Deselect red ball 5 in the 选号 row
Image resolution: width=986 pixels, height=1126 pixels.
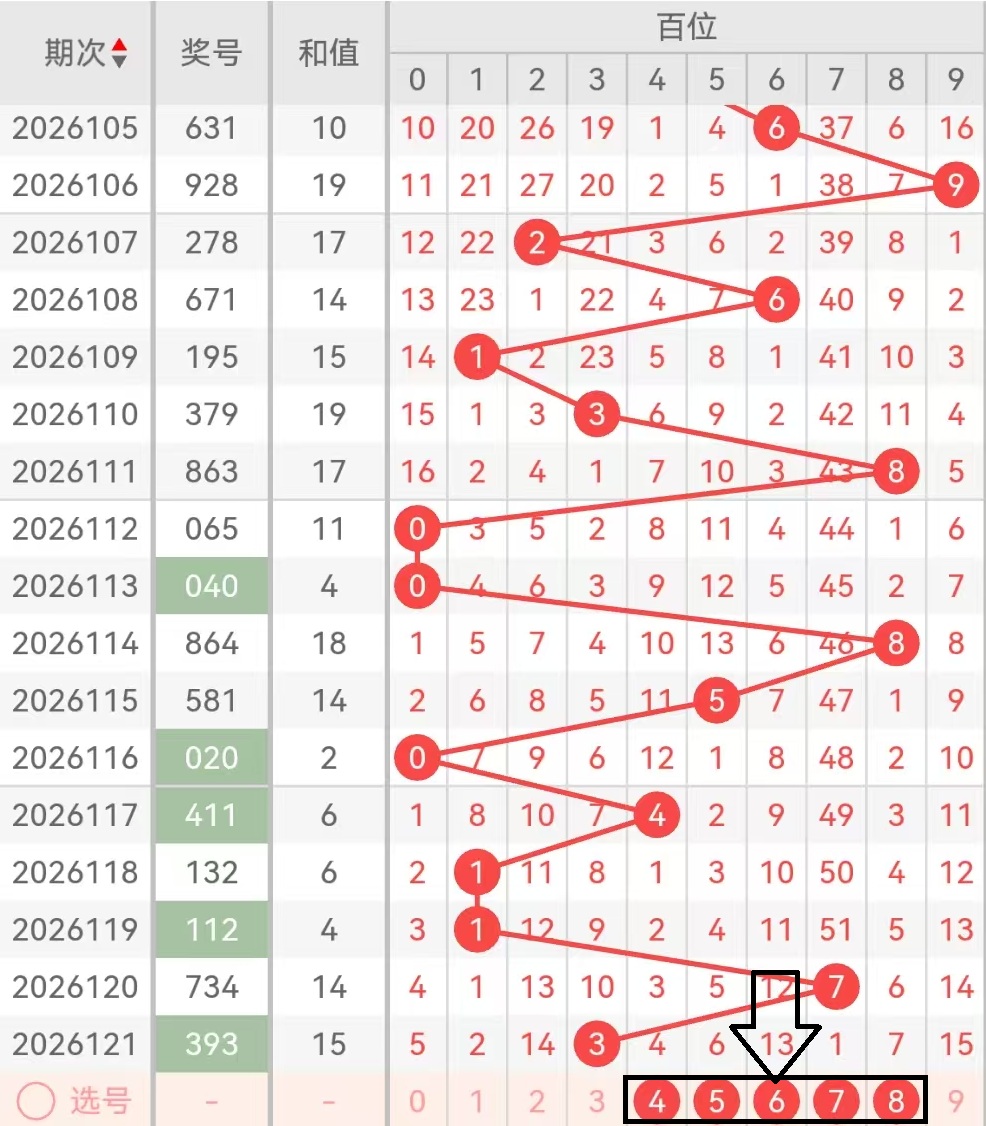[x=717, y=1101]
